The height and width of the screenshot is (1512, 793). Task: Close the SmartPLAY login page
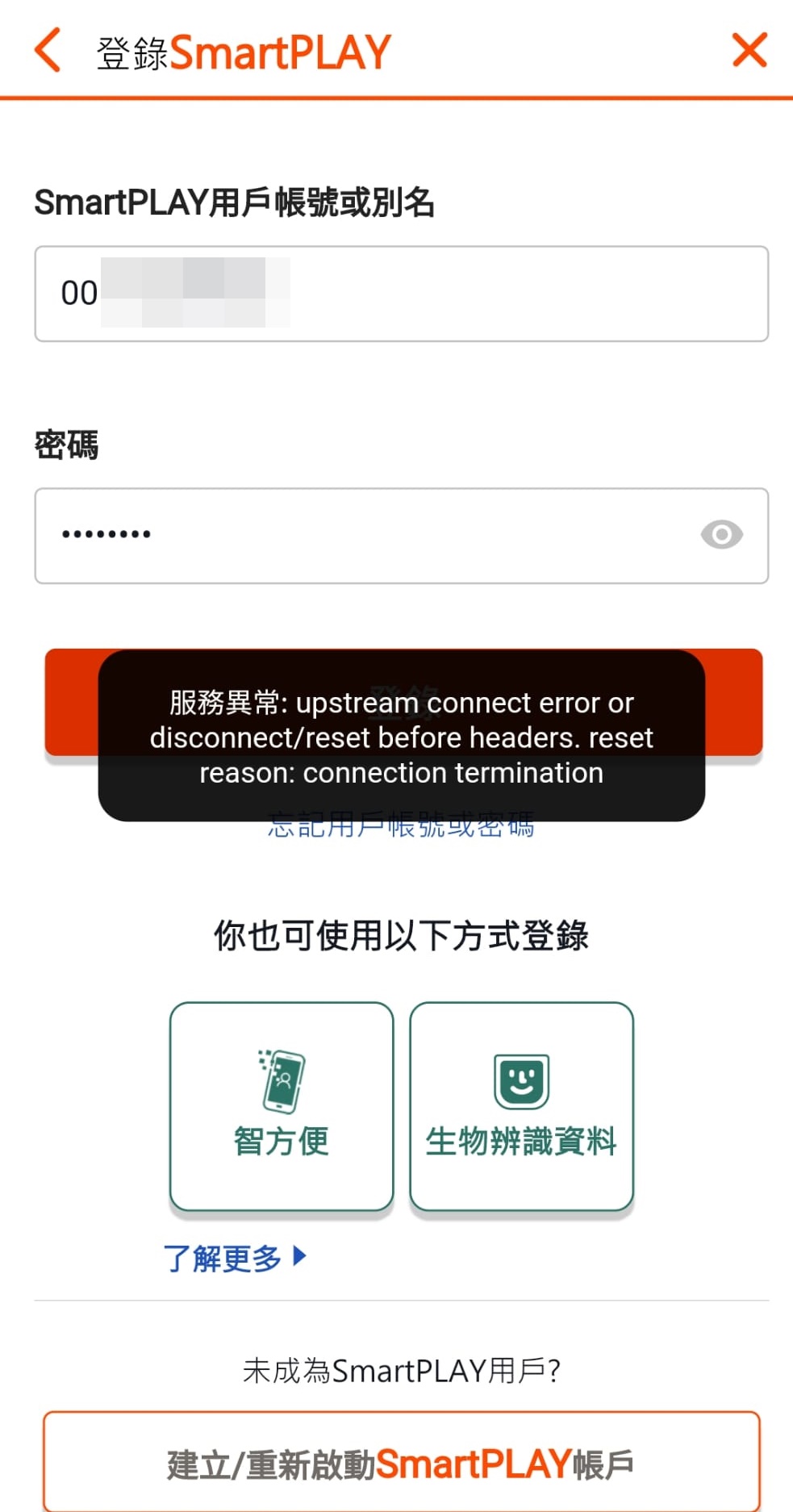749,50
